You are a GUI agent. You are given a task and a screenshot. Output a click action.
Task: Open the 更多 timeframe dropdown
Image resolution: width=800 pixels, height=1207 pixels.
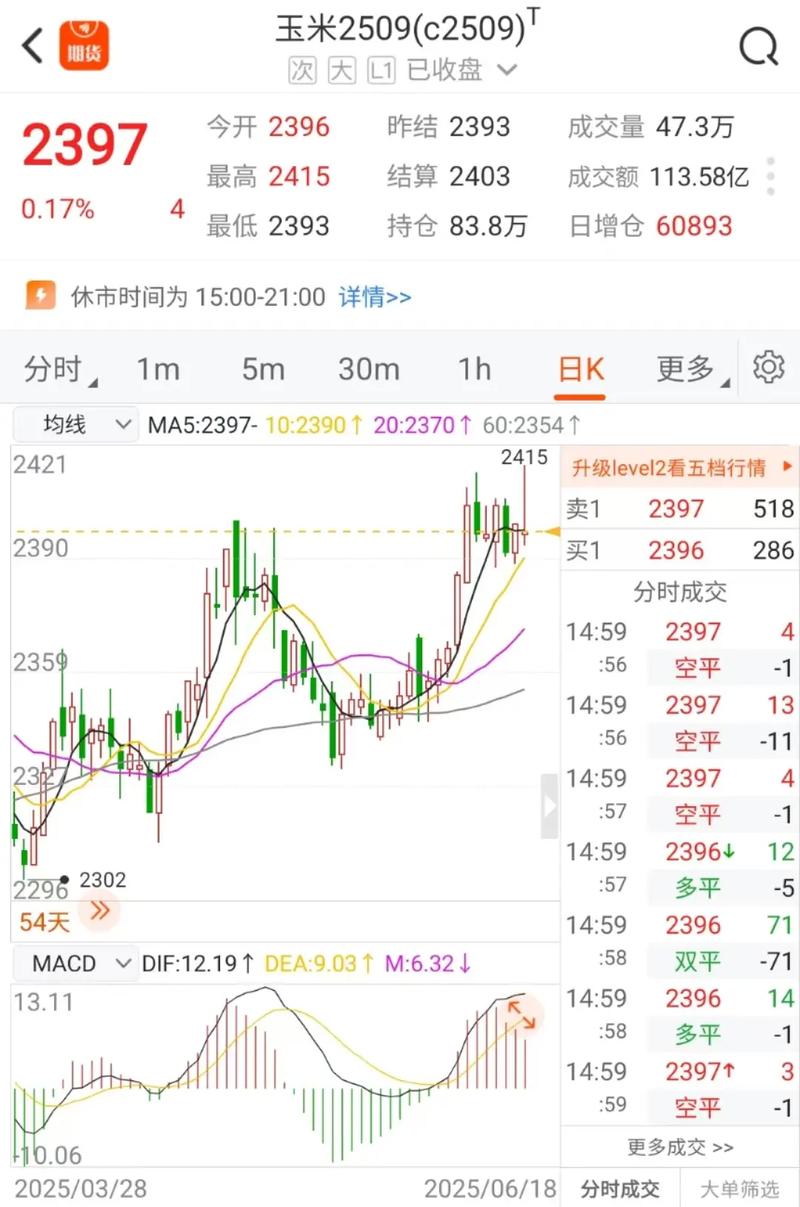[687, 369]
